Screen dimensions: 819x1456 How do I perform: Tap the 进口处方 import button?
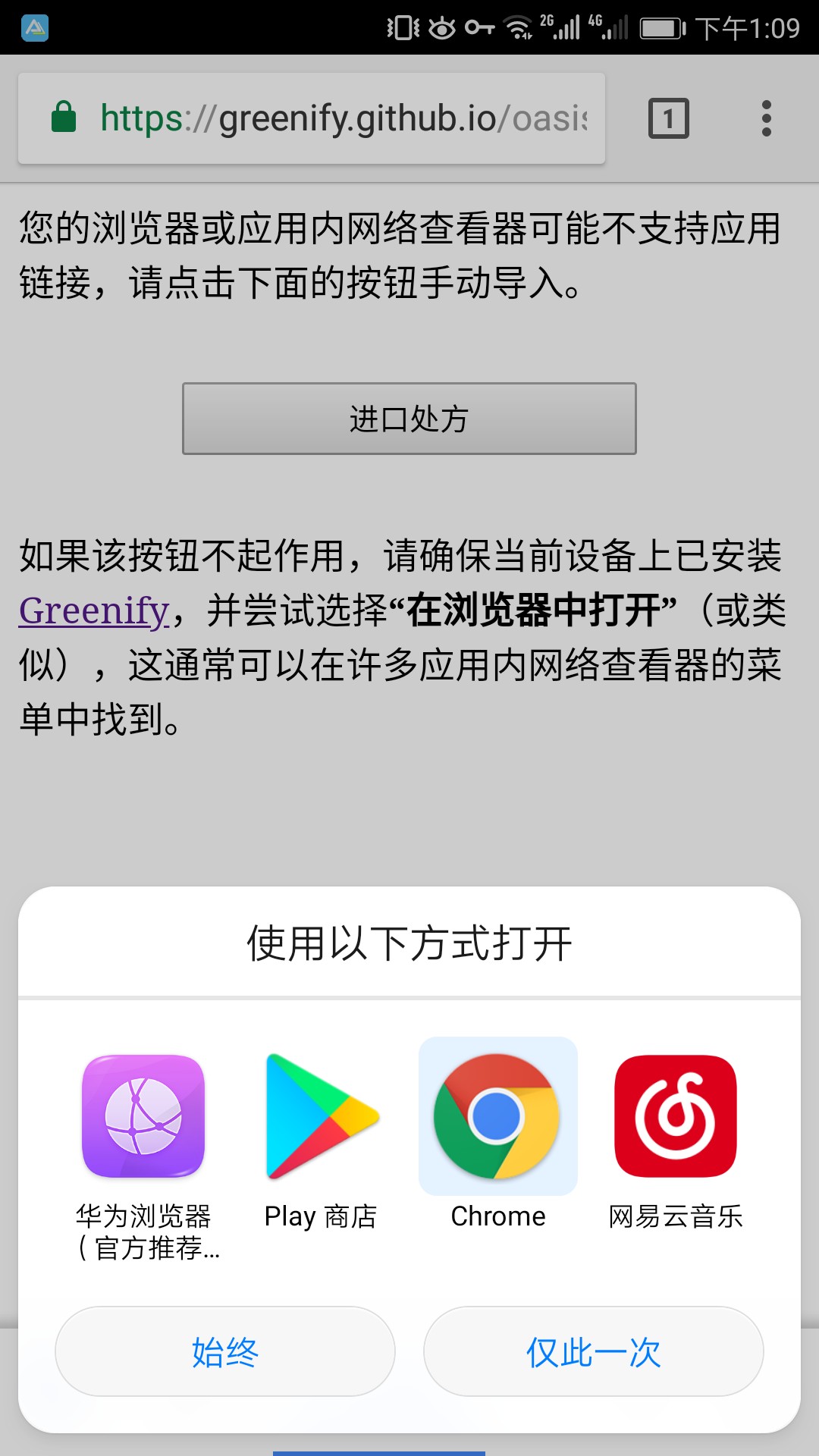pos(409,419)
